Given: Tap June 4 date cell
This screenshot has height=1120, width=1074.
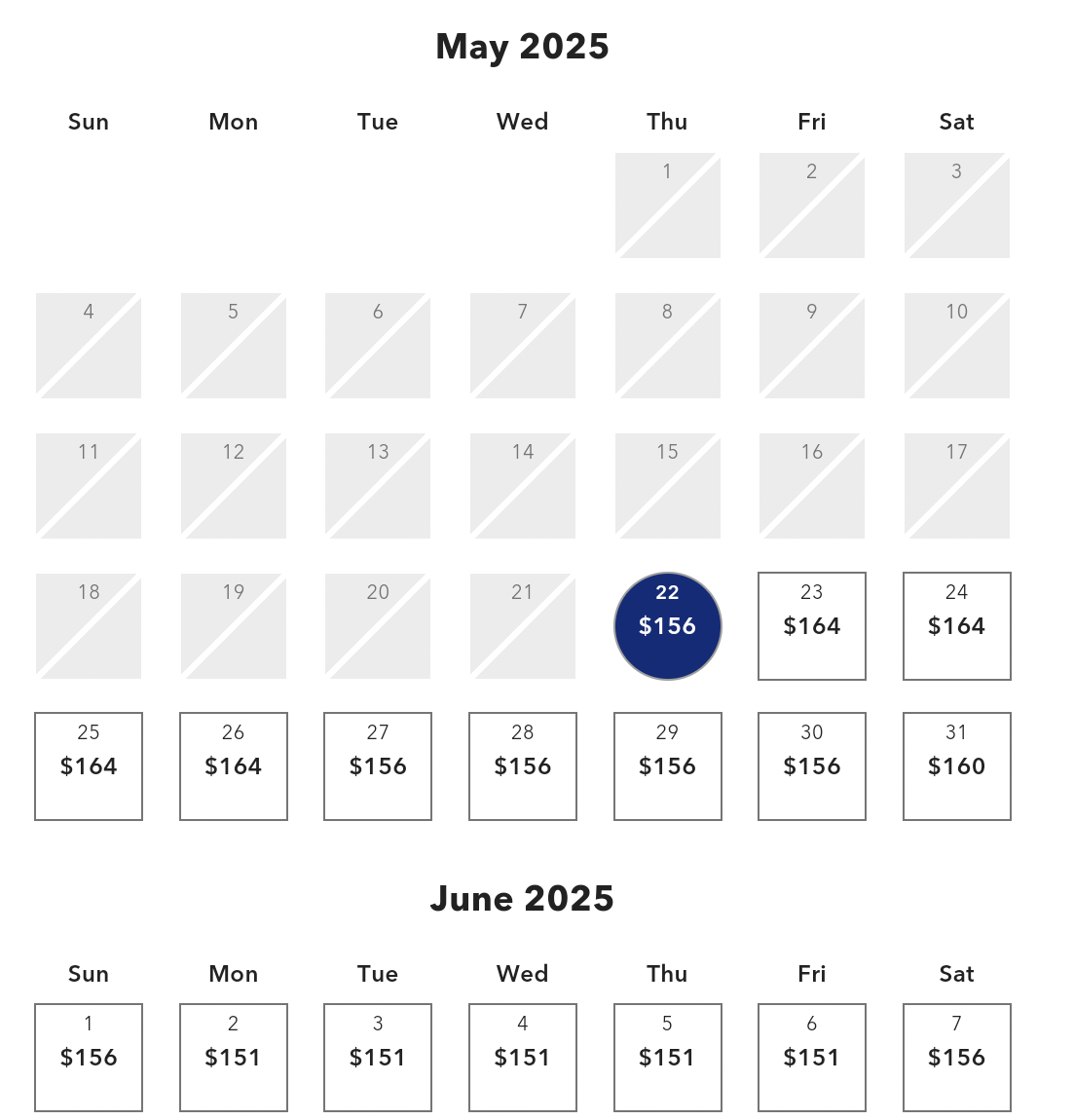Looking at the screenshot, I should [x=523, y=1057].
